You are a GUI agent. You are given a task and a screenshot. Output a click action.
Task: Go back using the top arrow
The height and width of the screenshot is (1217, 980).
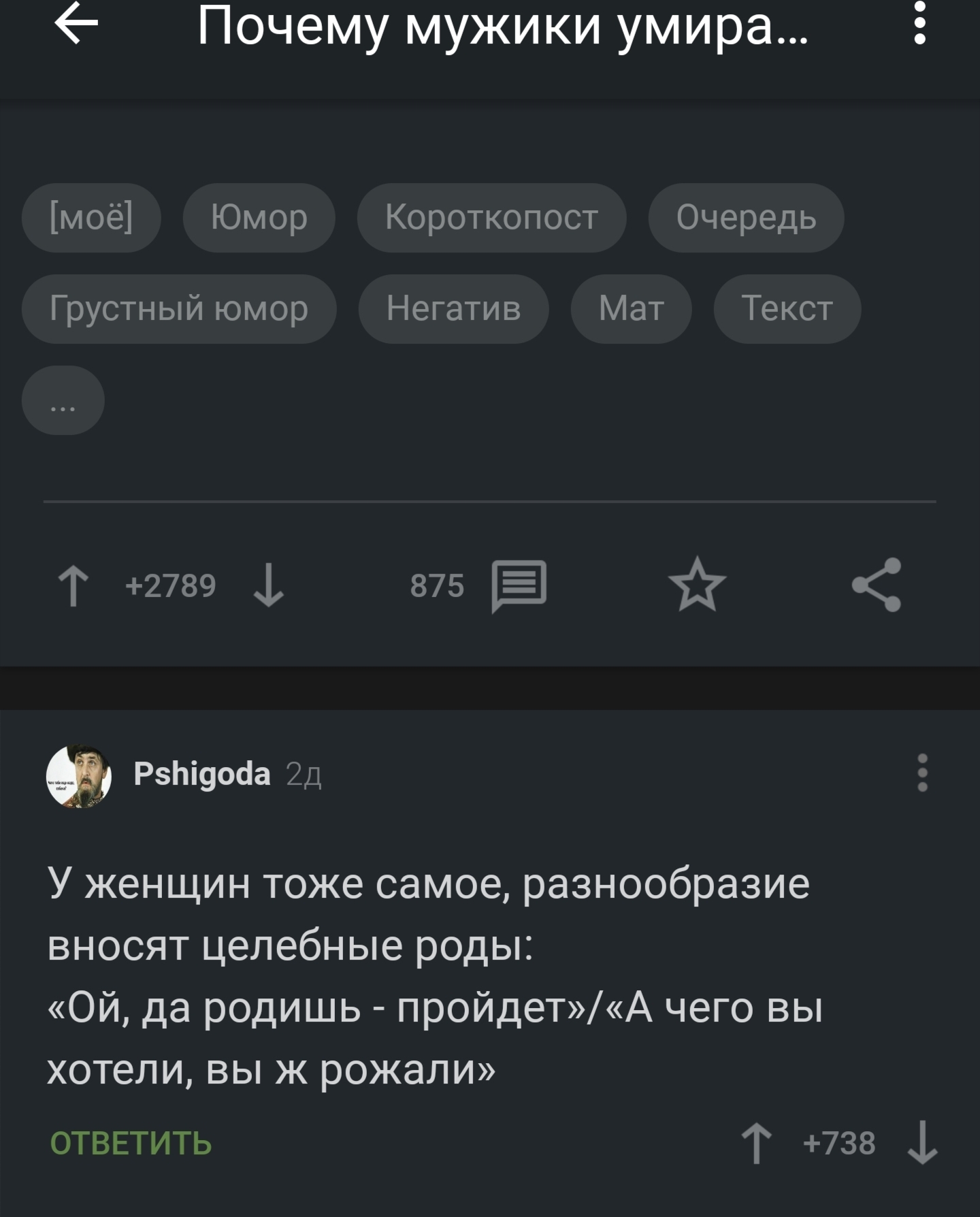tap(76, 25)
